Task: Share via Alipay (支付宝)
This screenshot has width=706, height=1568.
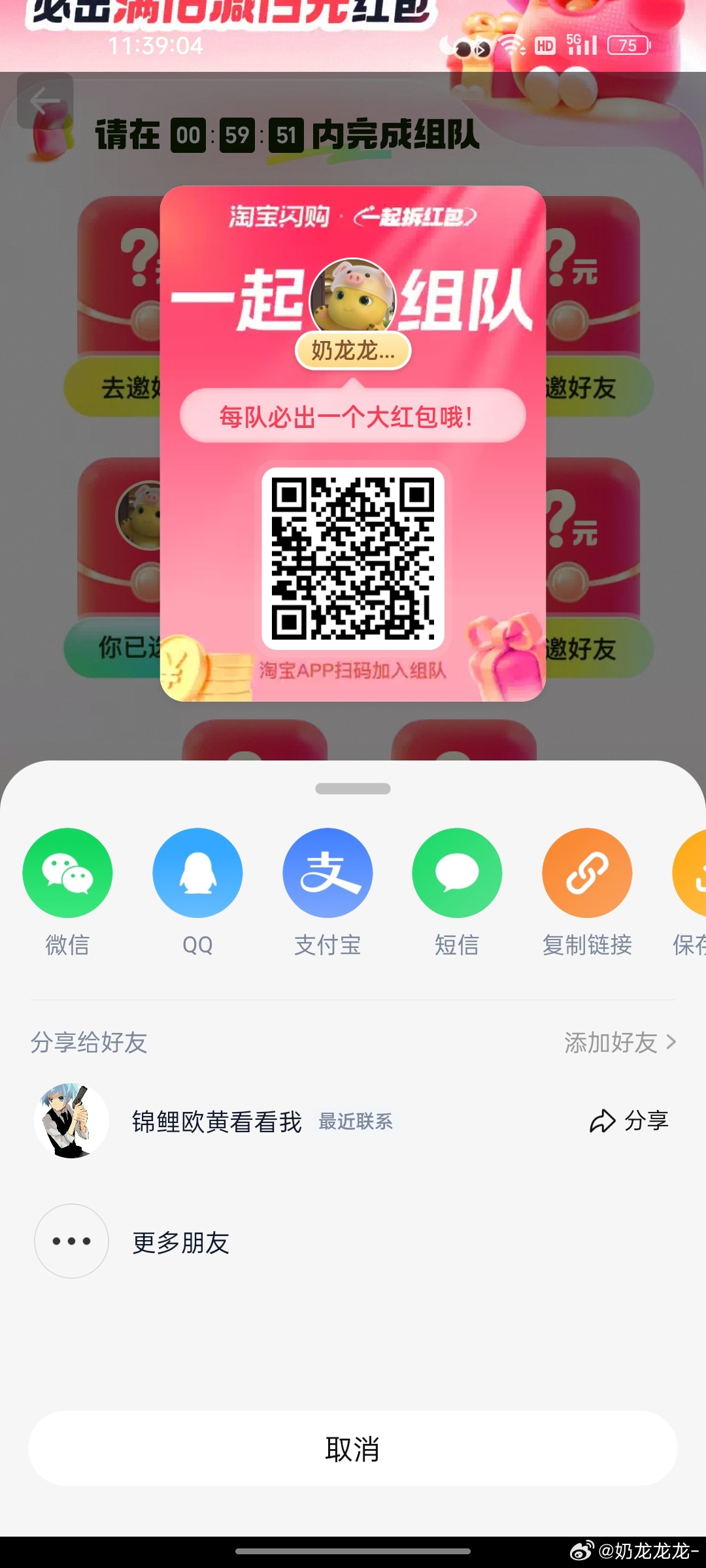Action: click(x=328, y=873)
